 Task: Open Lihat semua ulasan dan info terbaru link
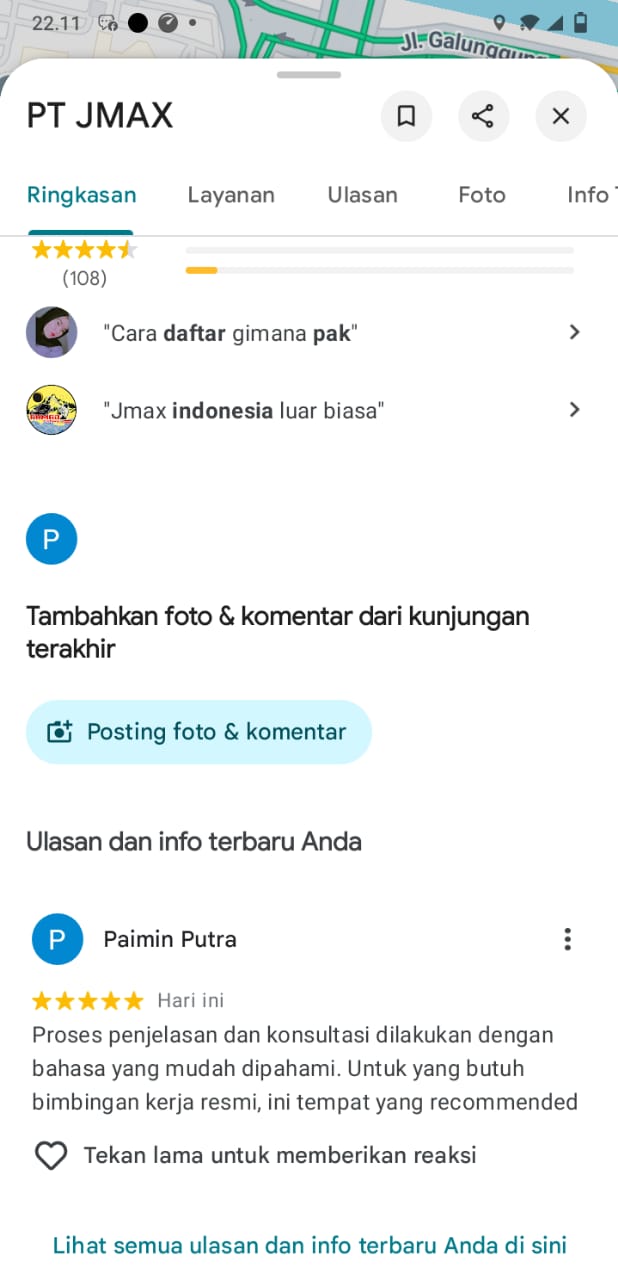click(309, 1245)
